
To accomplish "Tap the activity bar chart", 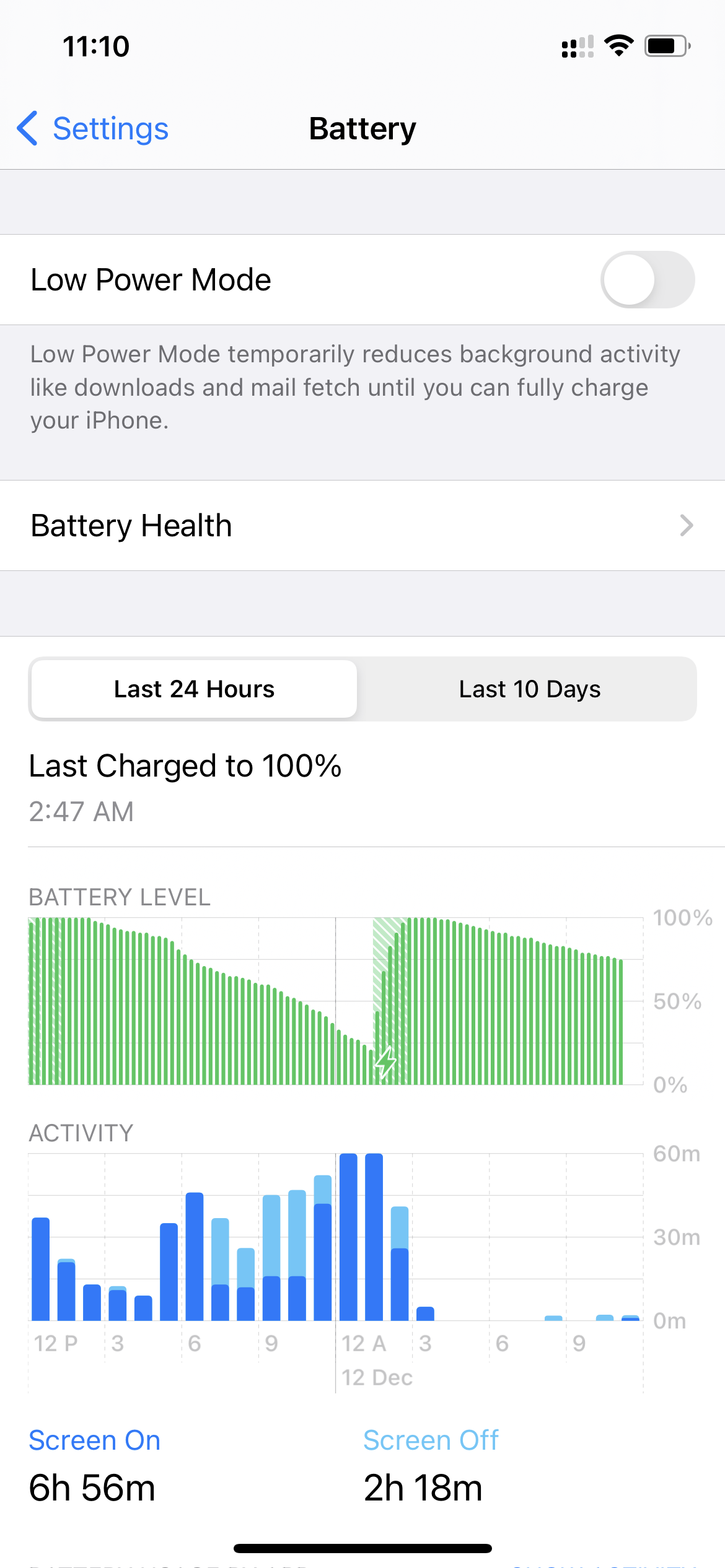I will pos(335,1237).
